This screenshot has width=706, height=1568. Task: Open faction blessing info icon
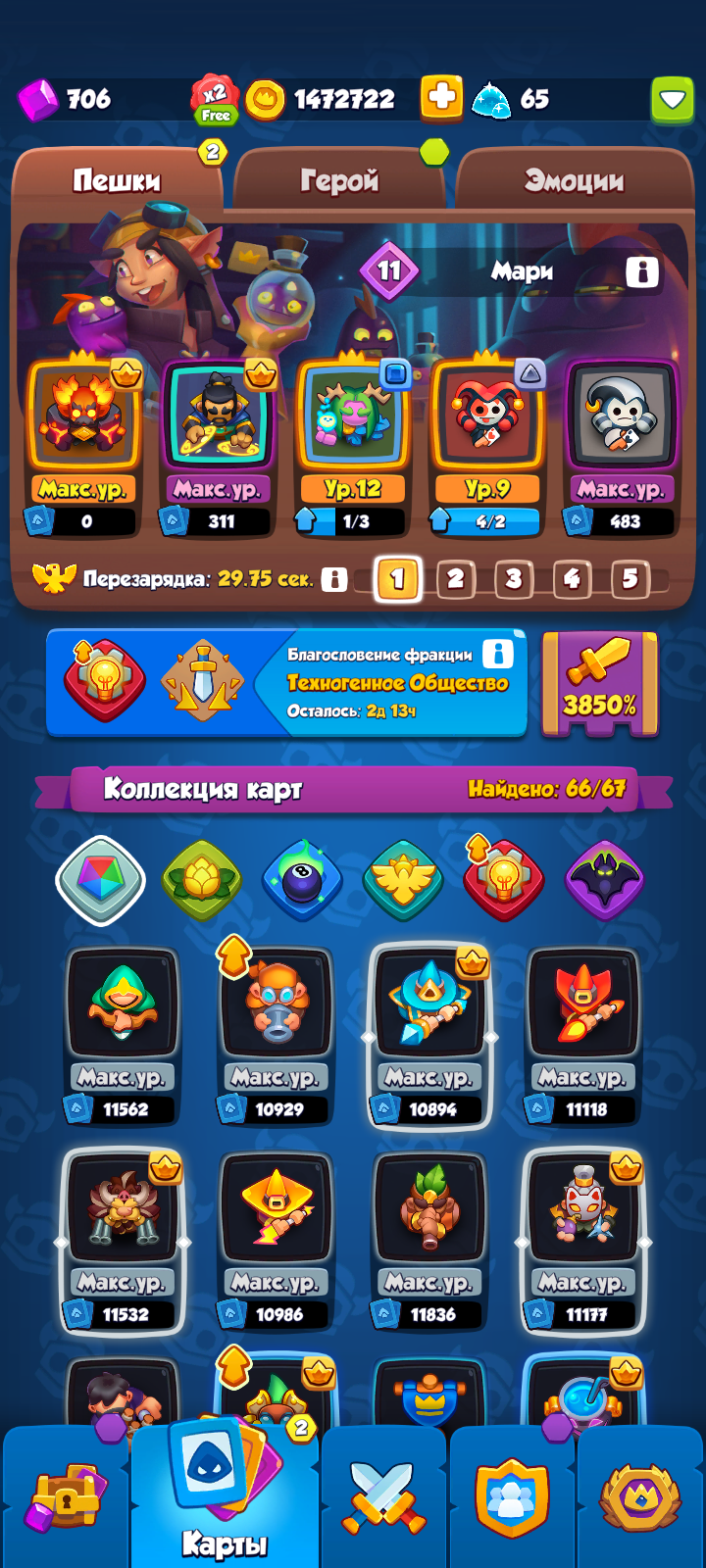coord(498,654)
